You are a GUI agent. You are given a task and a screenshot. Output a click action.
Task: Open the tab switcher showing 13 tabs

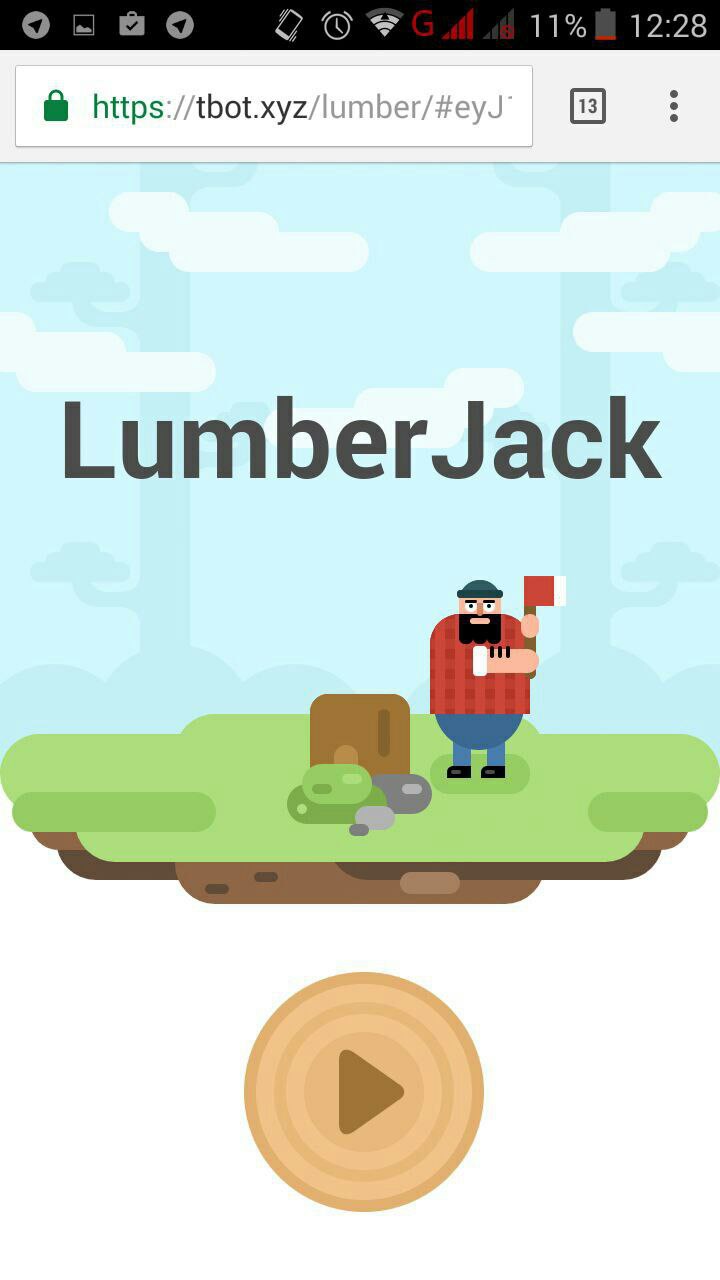[588, 106]
